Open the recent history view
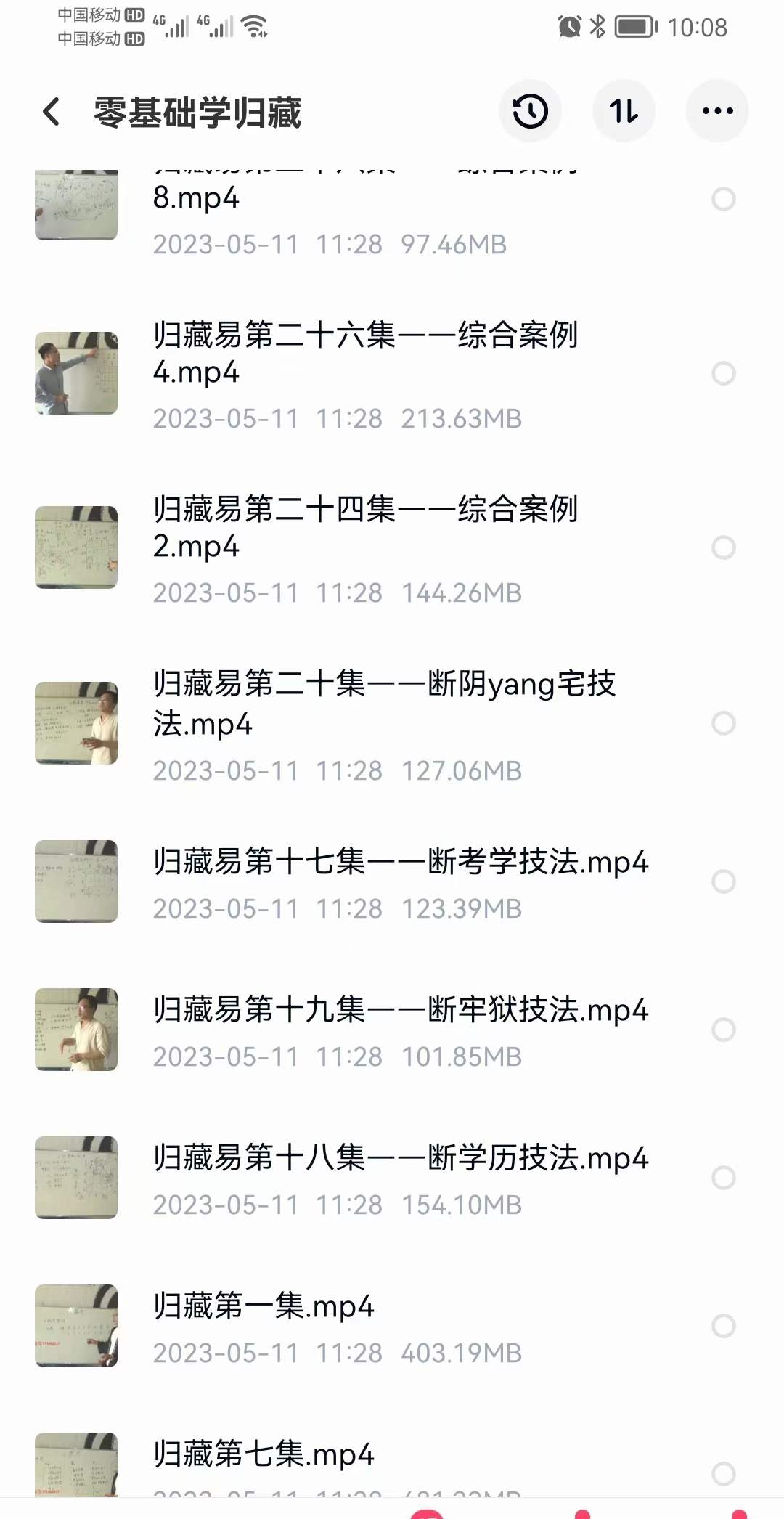The height and width of the screenshot is (1519, 784). click(531, 110)
